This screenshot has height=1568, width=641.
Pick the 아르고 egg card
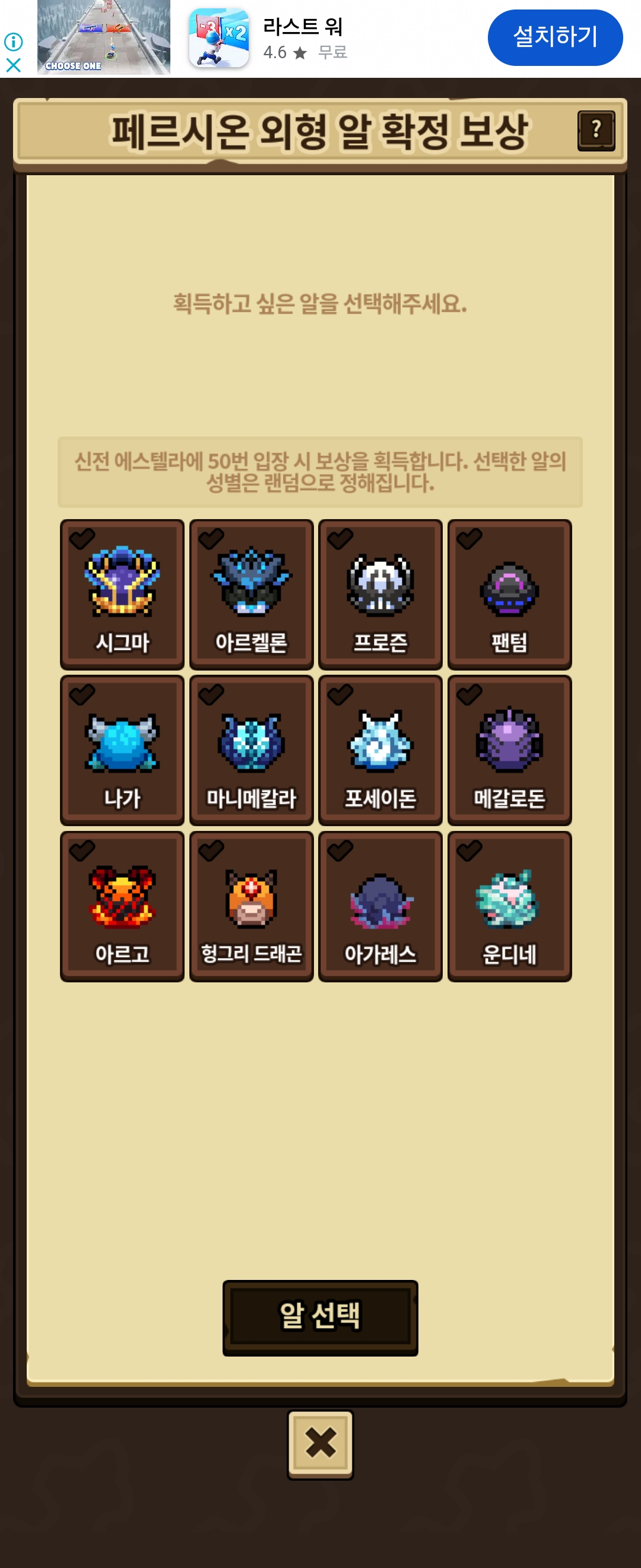122,906
